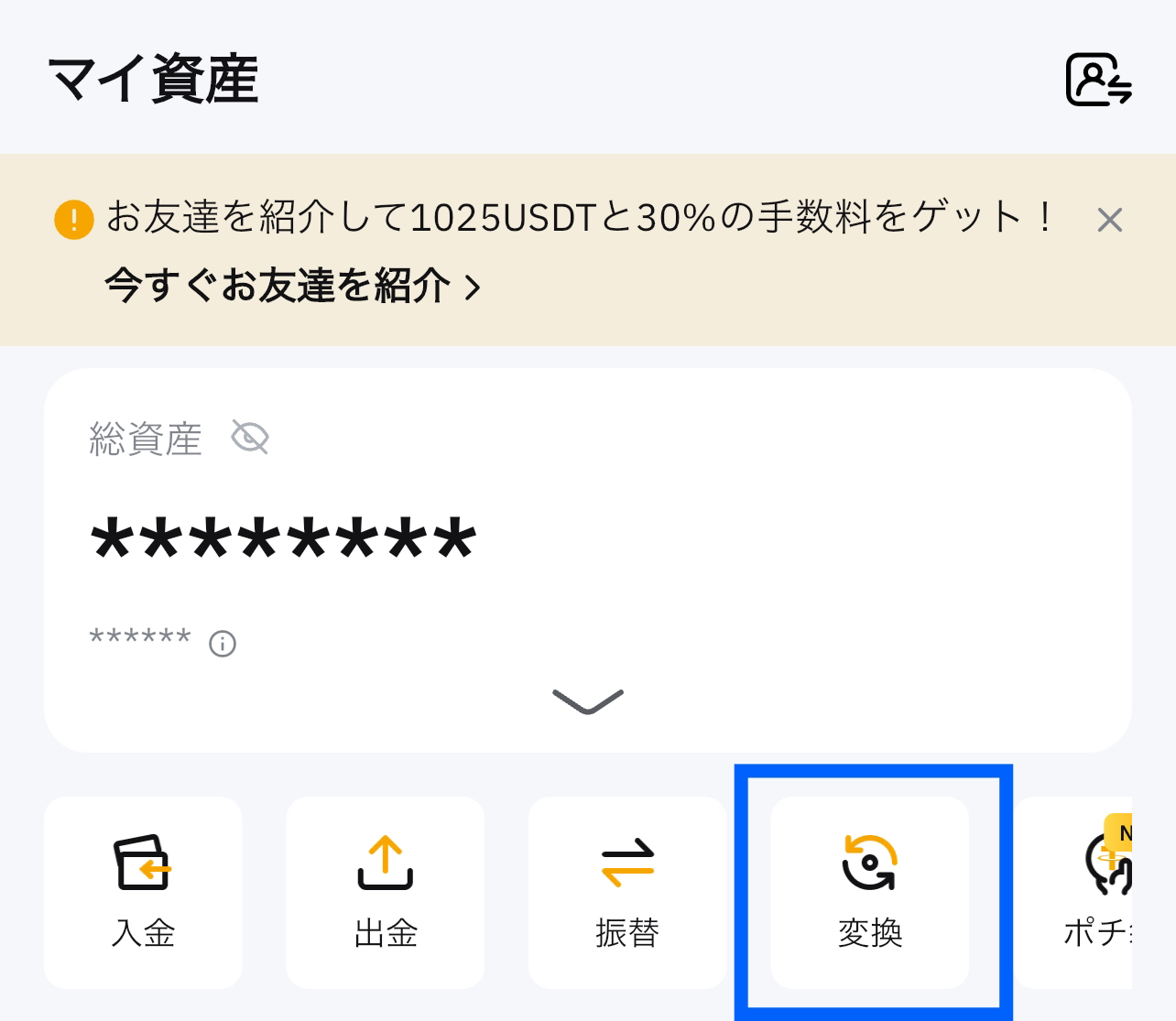The width and height of the screenshot is (1176, 1021).
Task: Dismiss the referral banner
Action: point(1109,220)
